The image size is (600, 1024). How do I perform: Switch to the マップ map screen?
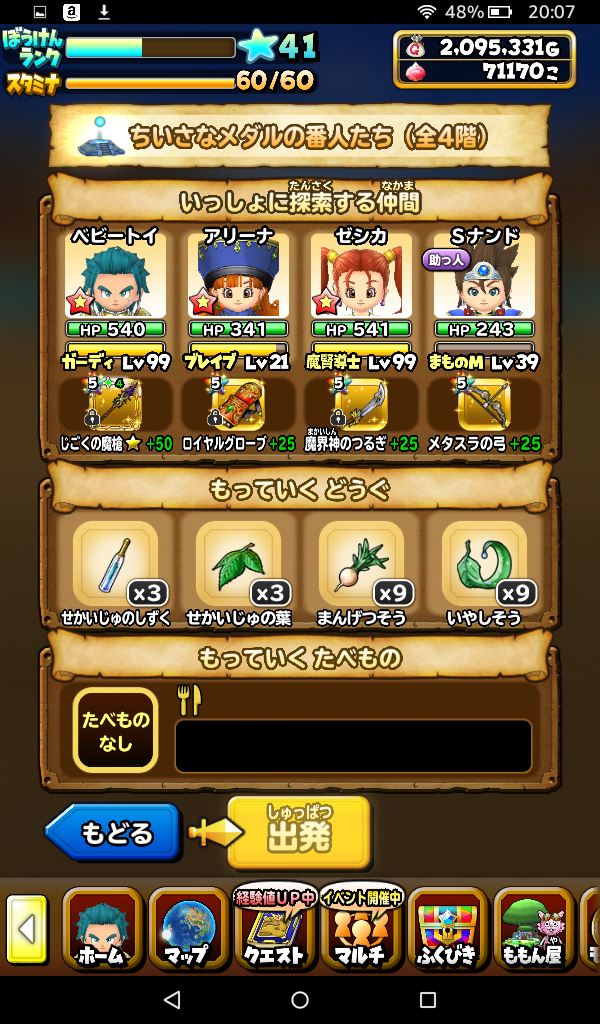pos(188,927)
